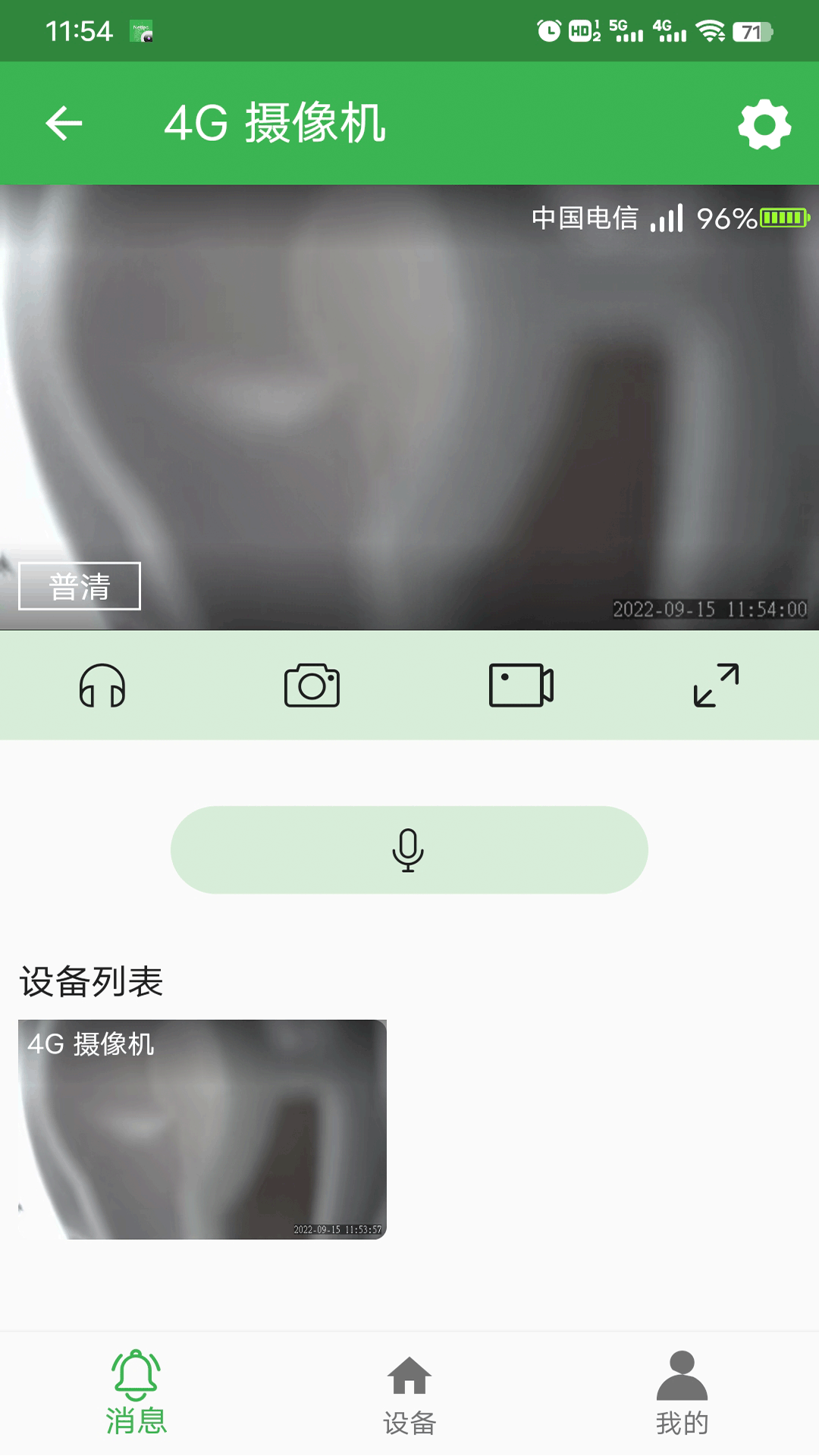Screen dimensions: 819x1456
Task: Toggle the headphone listen icon
Action: (102, 686)
